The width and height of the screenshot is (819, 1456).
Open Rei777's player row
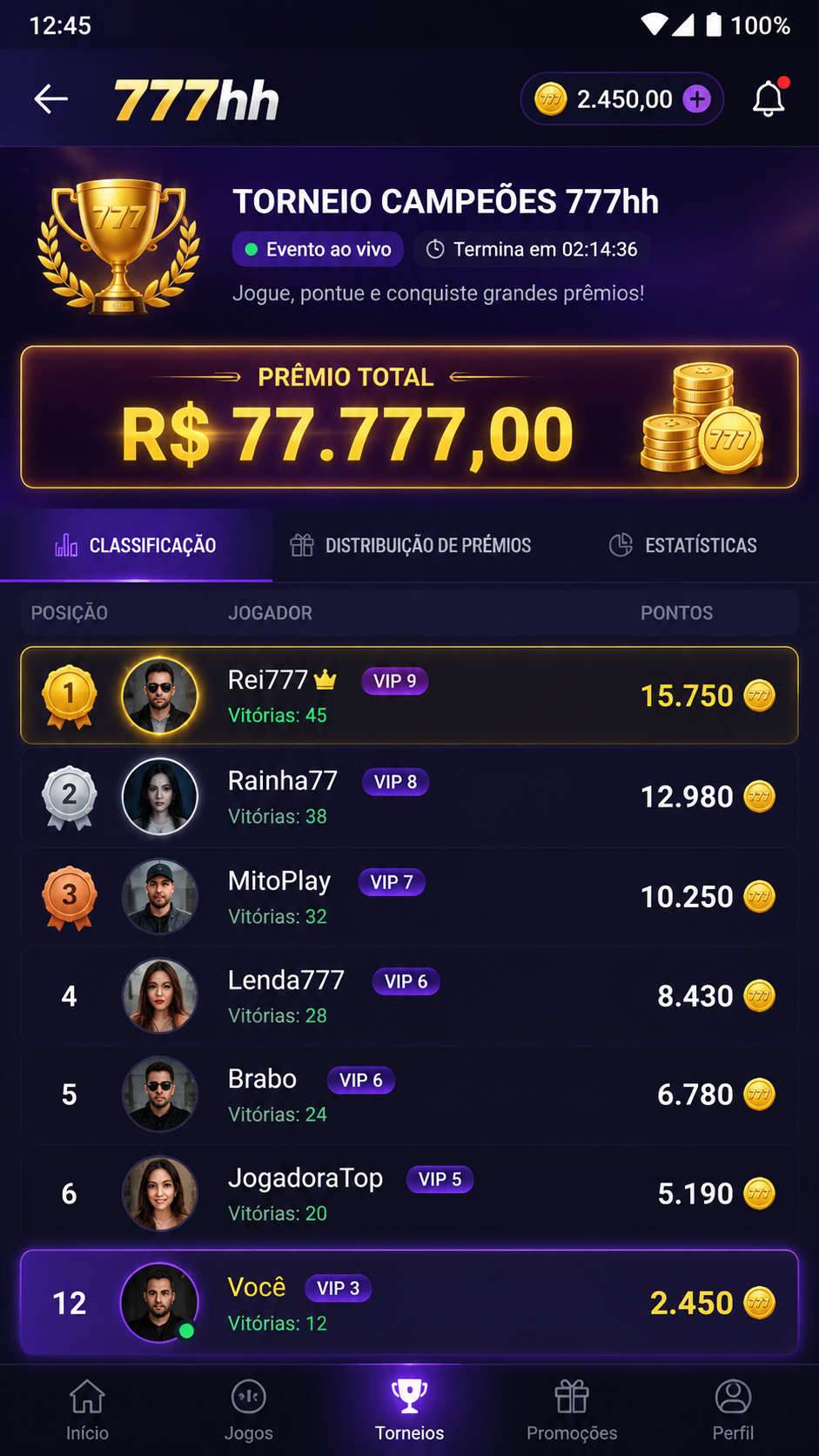coord(409,696)
